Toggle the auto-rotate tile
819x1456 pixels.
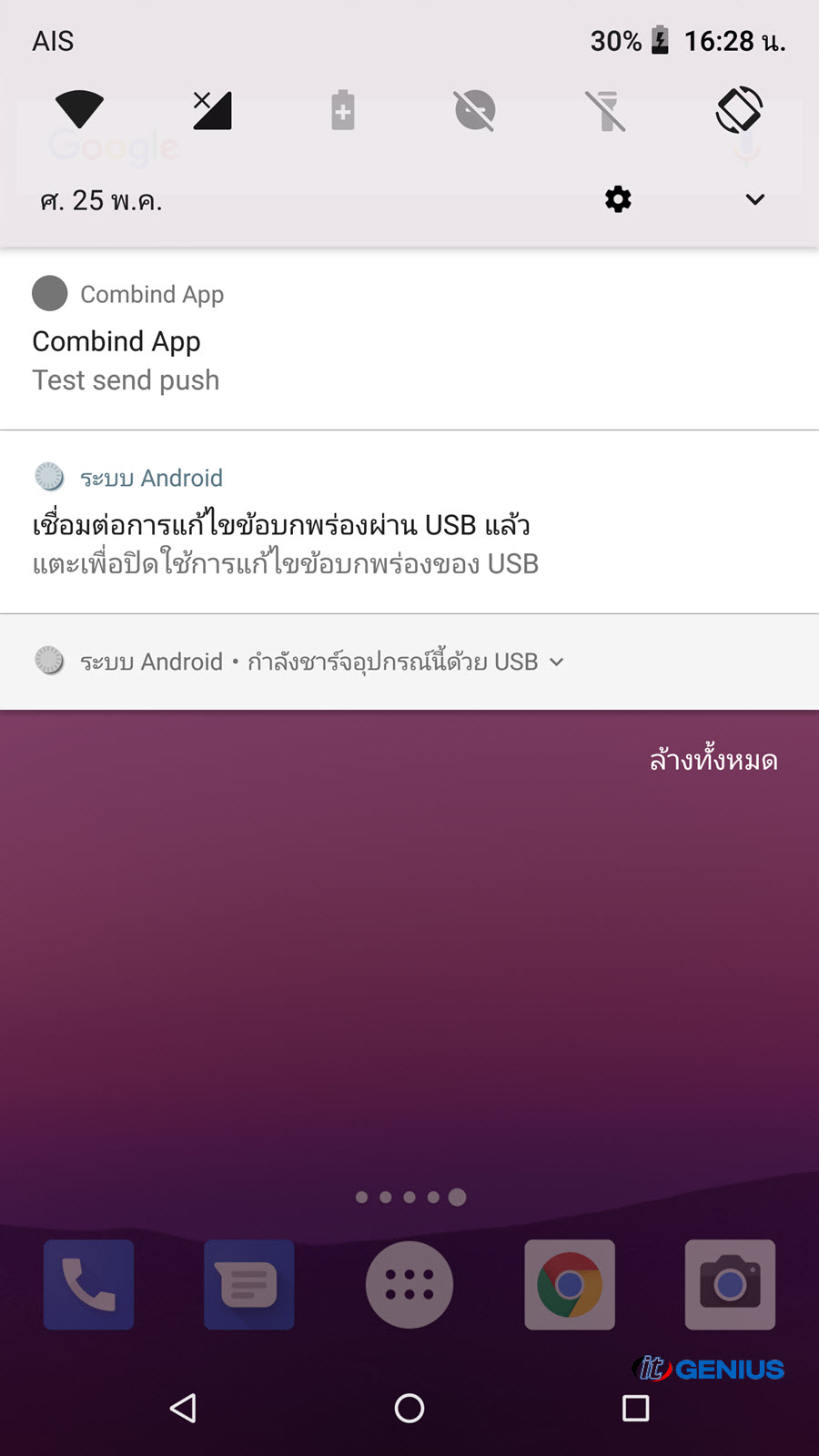pyautogui.click(x=739, y=109)
